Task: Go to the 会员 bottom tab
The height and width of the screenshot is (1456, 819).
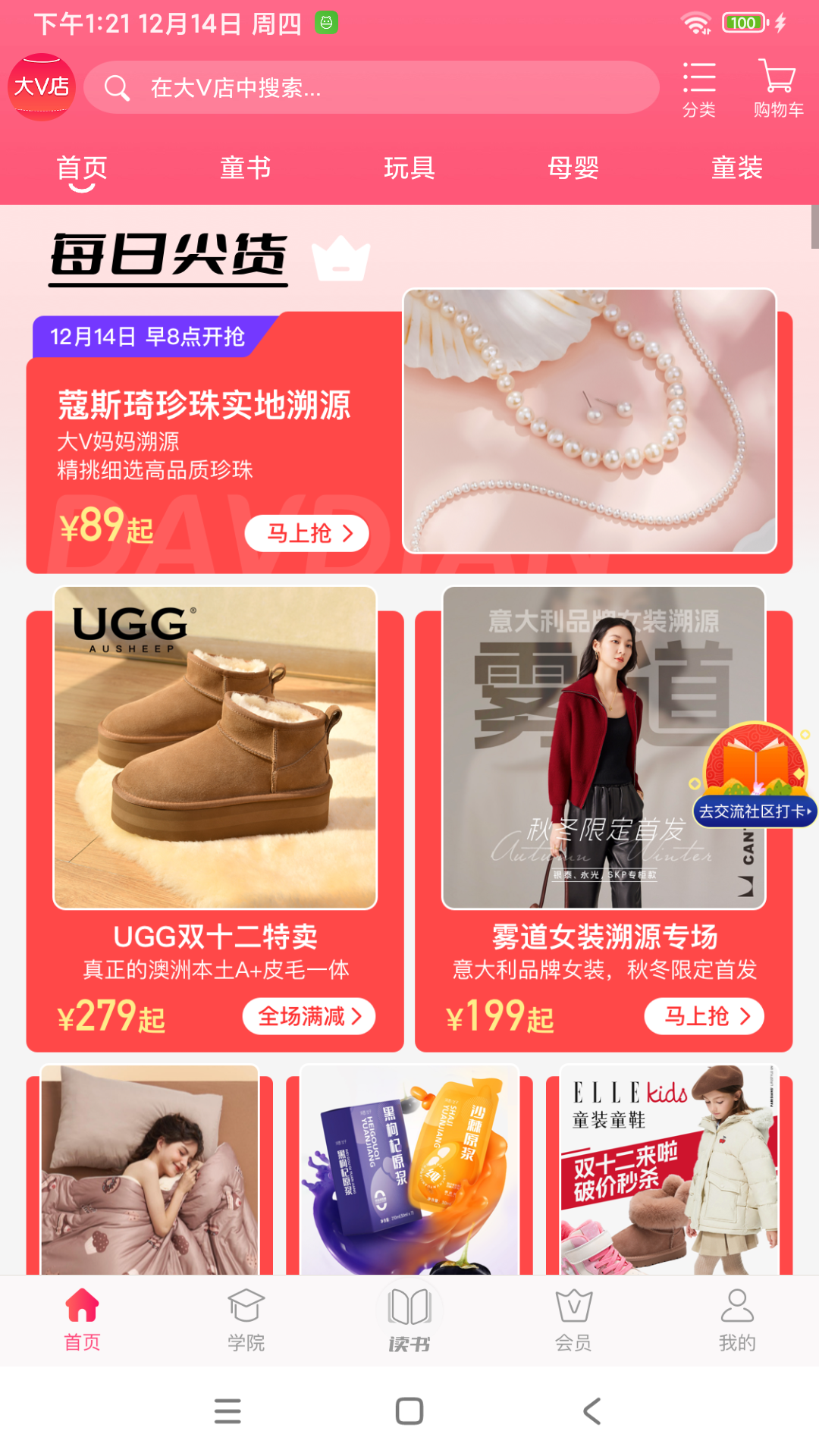Action: click(x=573, y=1319)
